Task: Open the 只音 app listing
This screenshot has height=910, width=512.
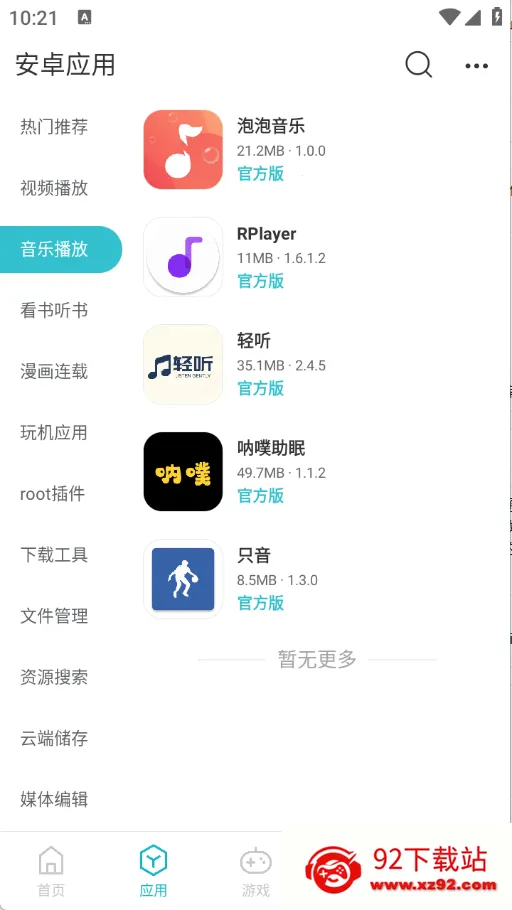Action: pyautogui.click(x=319, y=579)
